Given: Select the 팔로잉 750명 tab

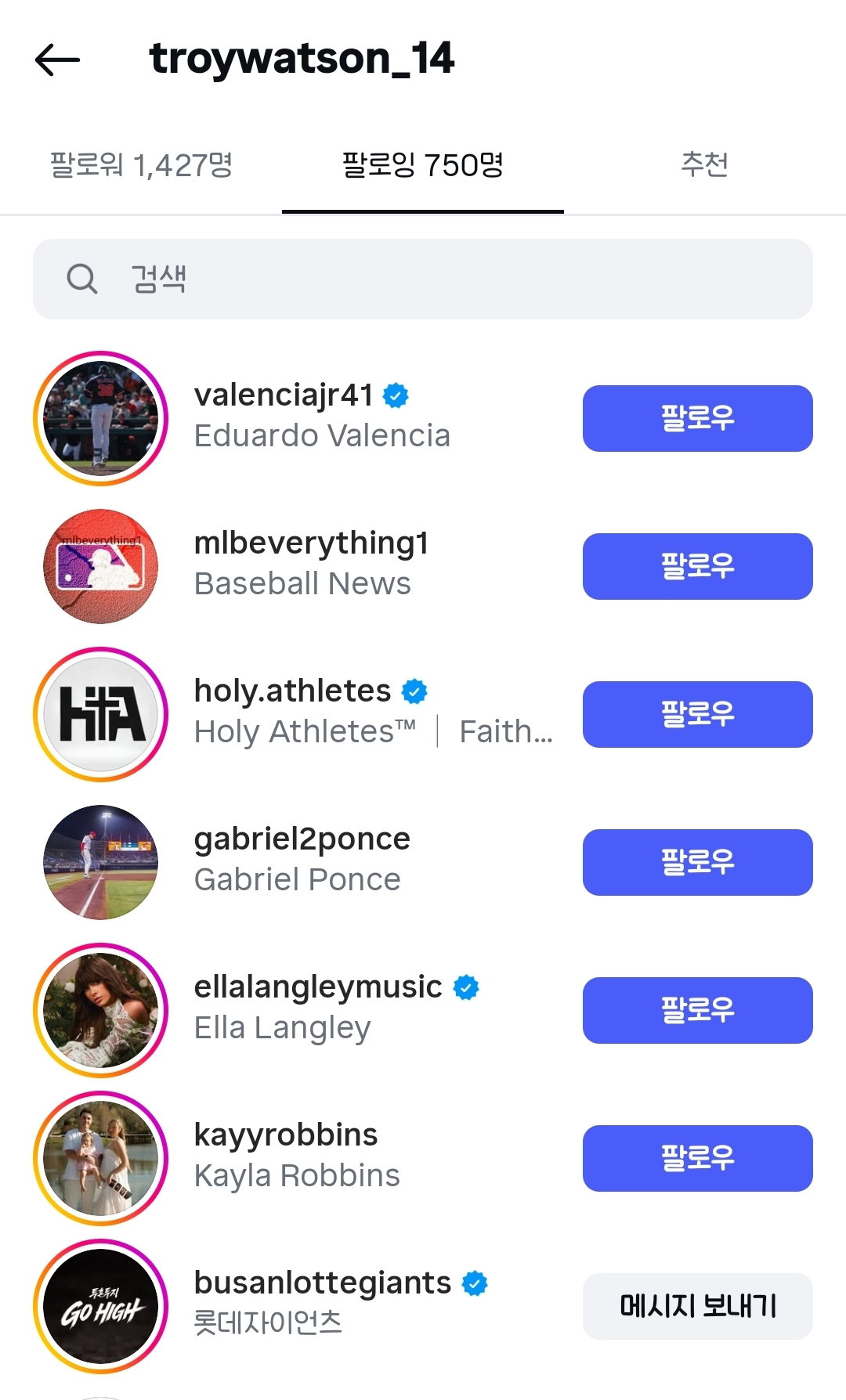Looking at the screenshot, I should (423, 165).
